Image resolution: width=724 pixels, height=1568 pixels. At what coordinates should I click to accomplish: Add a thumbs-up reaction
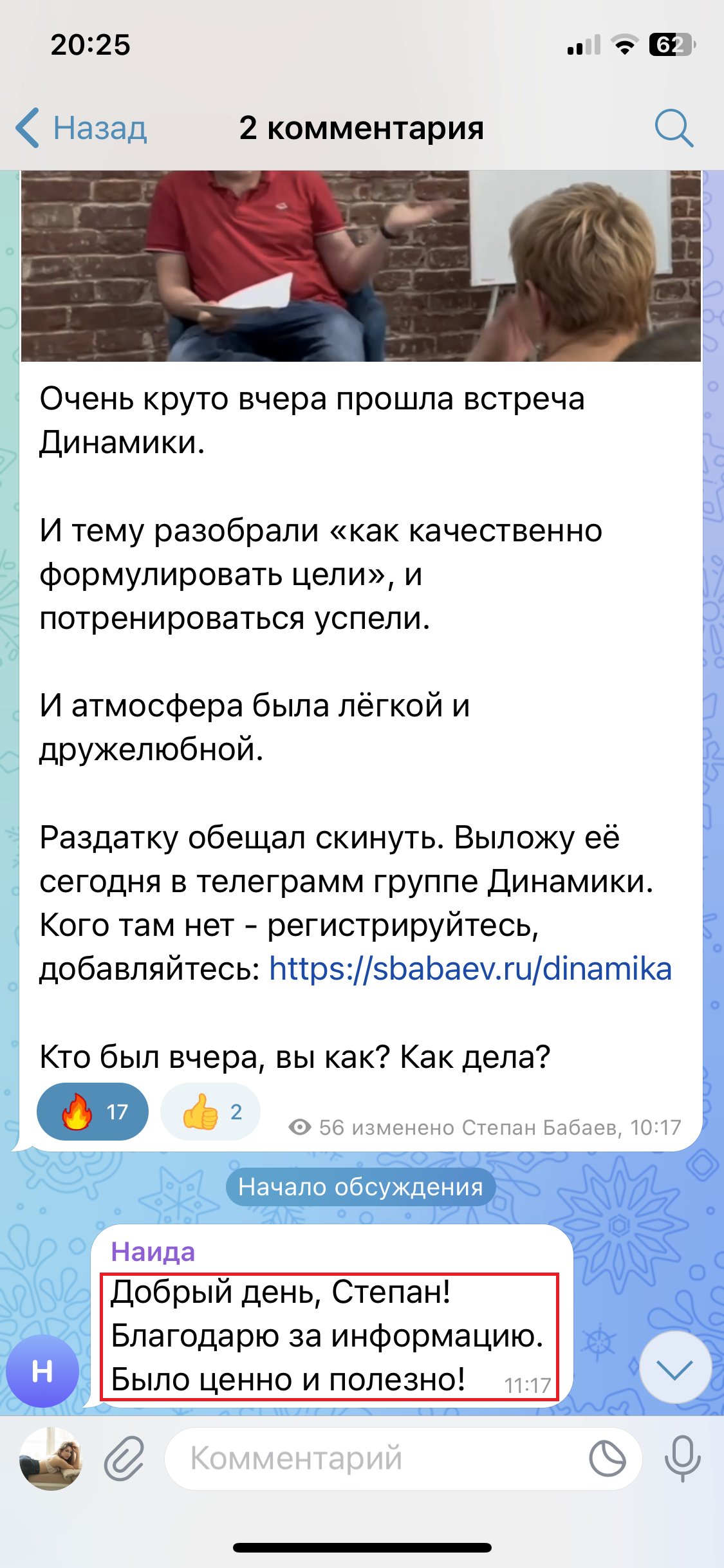click(x=210, y=1112)
